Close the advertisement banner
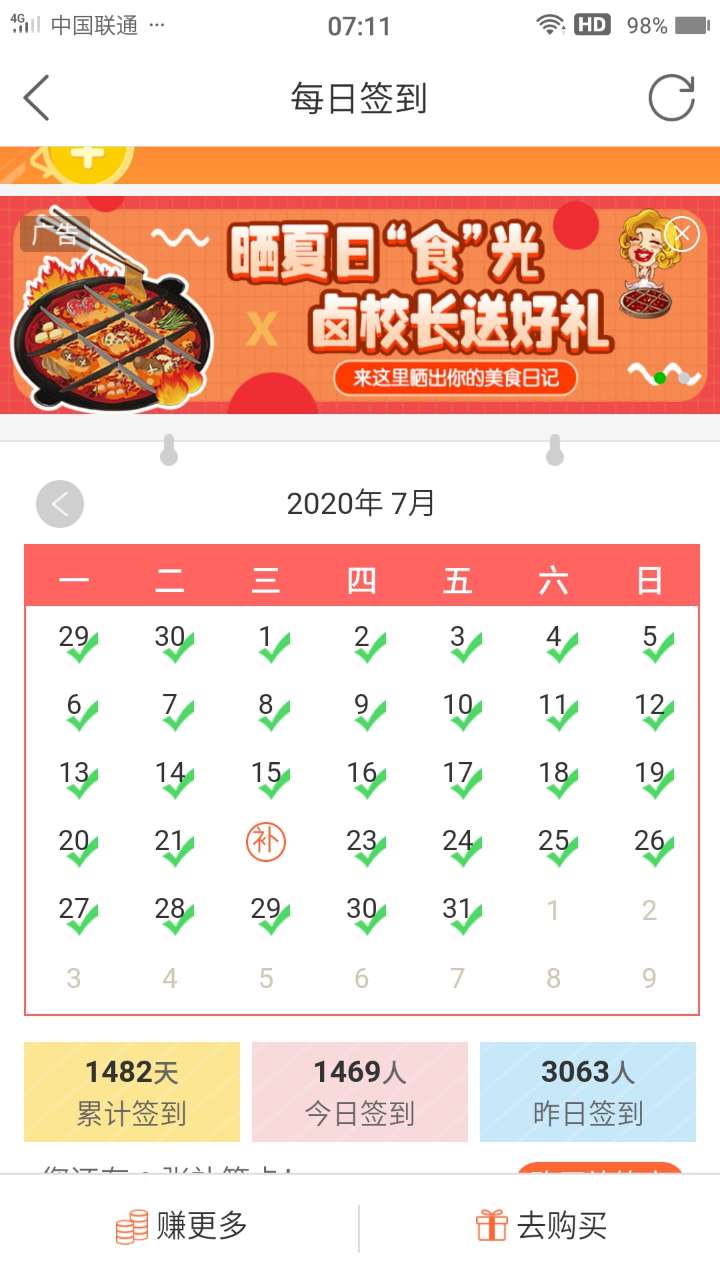720x1280 pixels. pos(682,234)
